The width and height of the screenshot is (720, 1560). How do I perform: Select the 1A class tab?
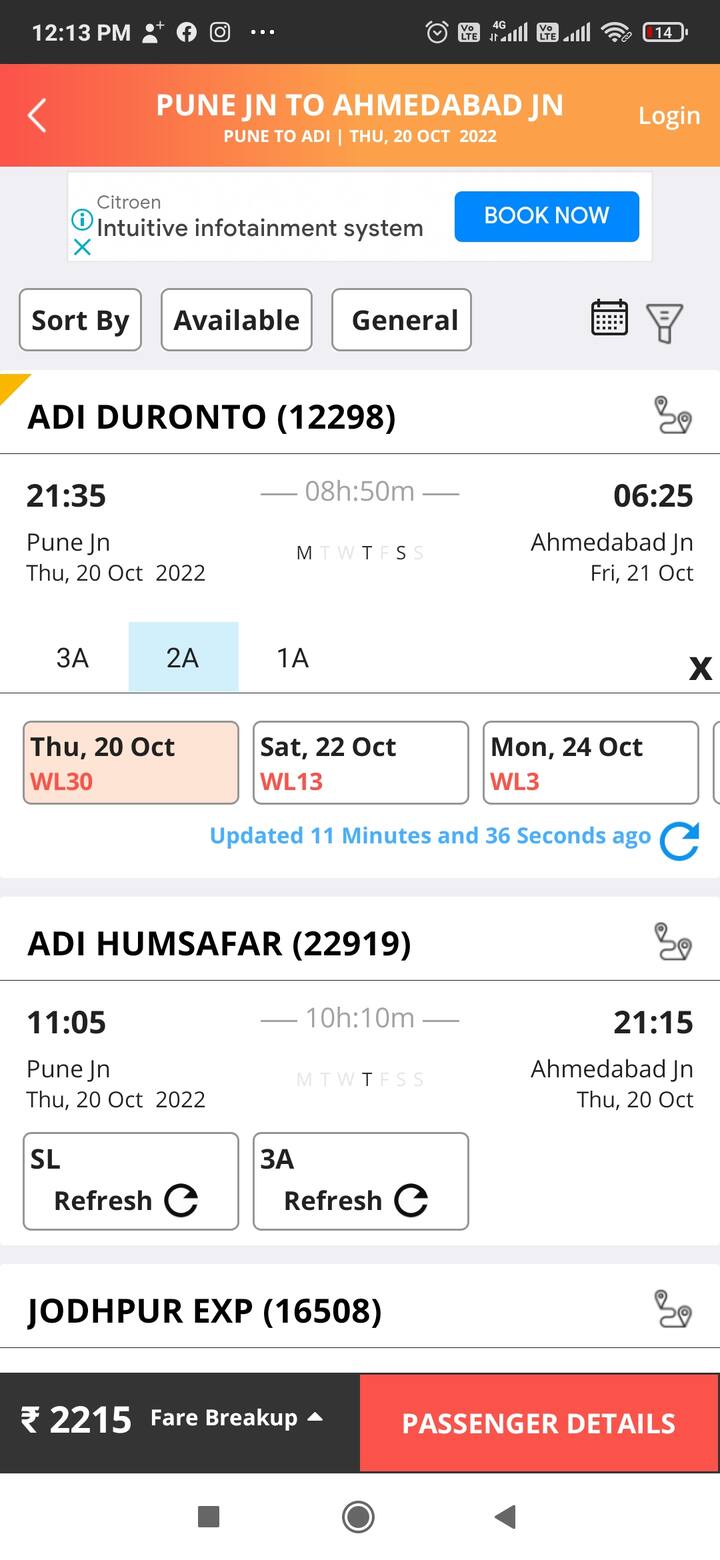(x=292, y=657)
